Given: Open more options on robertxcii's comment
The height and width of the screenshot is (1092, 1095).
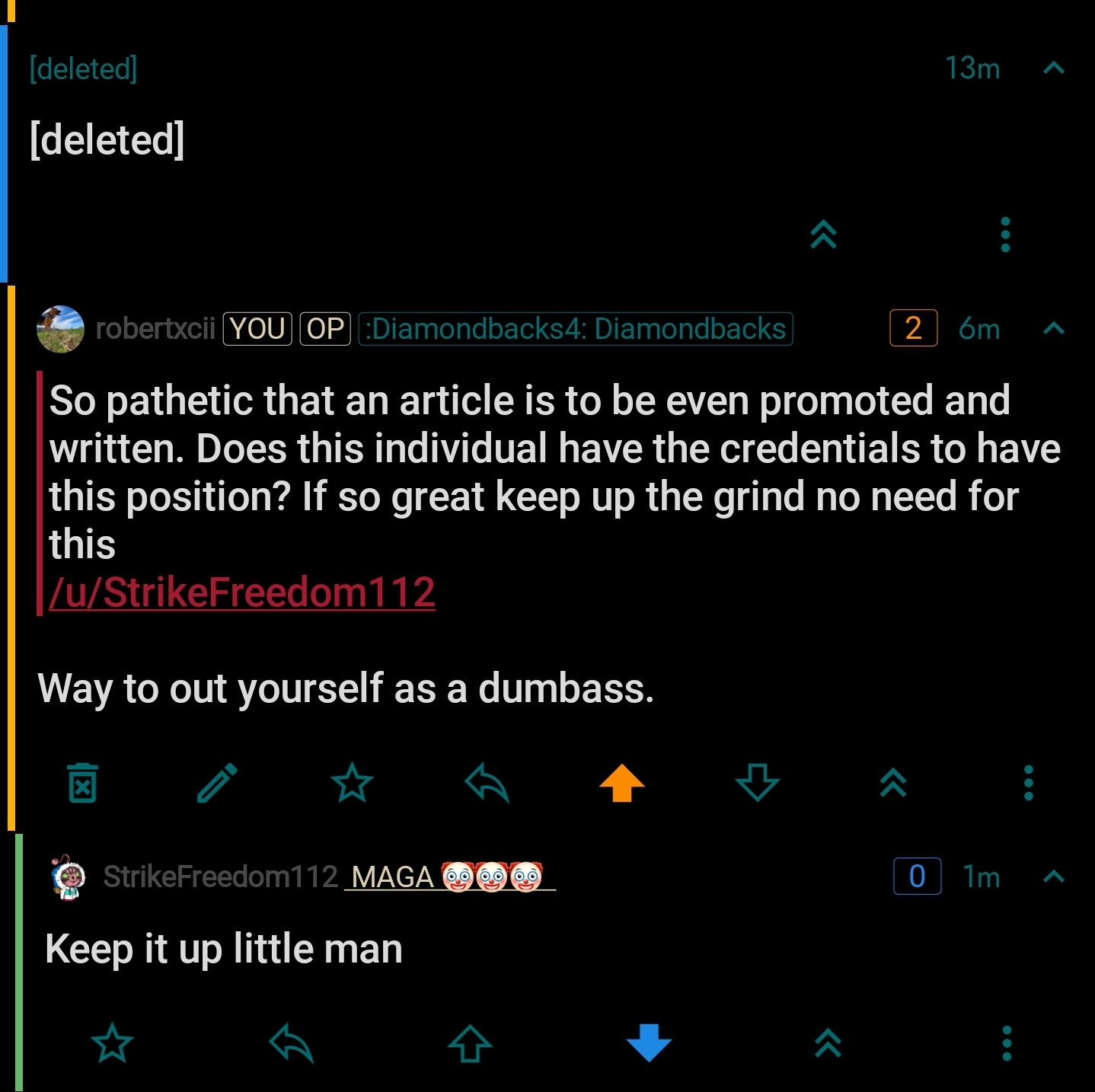Looking at the screenshot, I should (x=1028, y=783).
